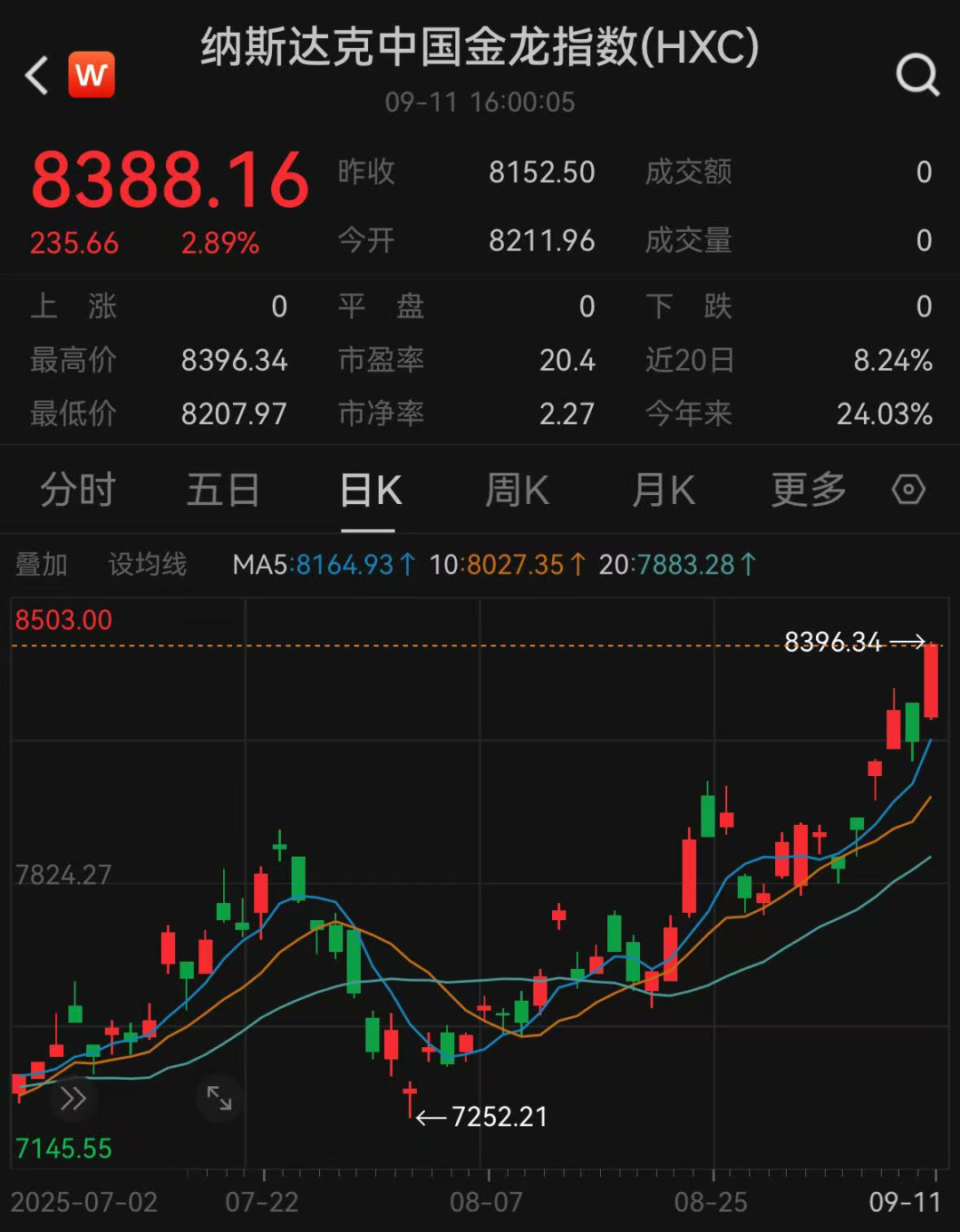960x1232 pixels.
Task: Select the 日K daily chart tab
Action: coord(370,490)
